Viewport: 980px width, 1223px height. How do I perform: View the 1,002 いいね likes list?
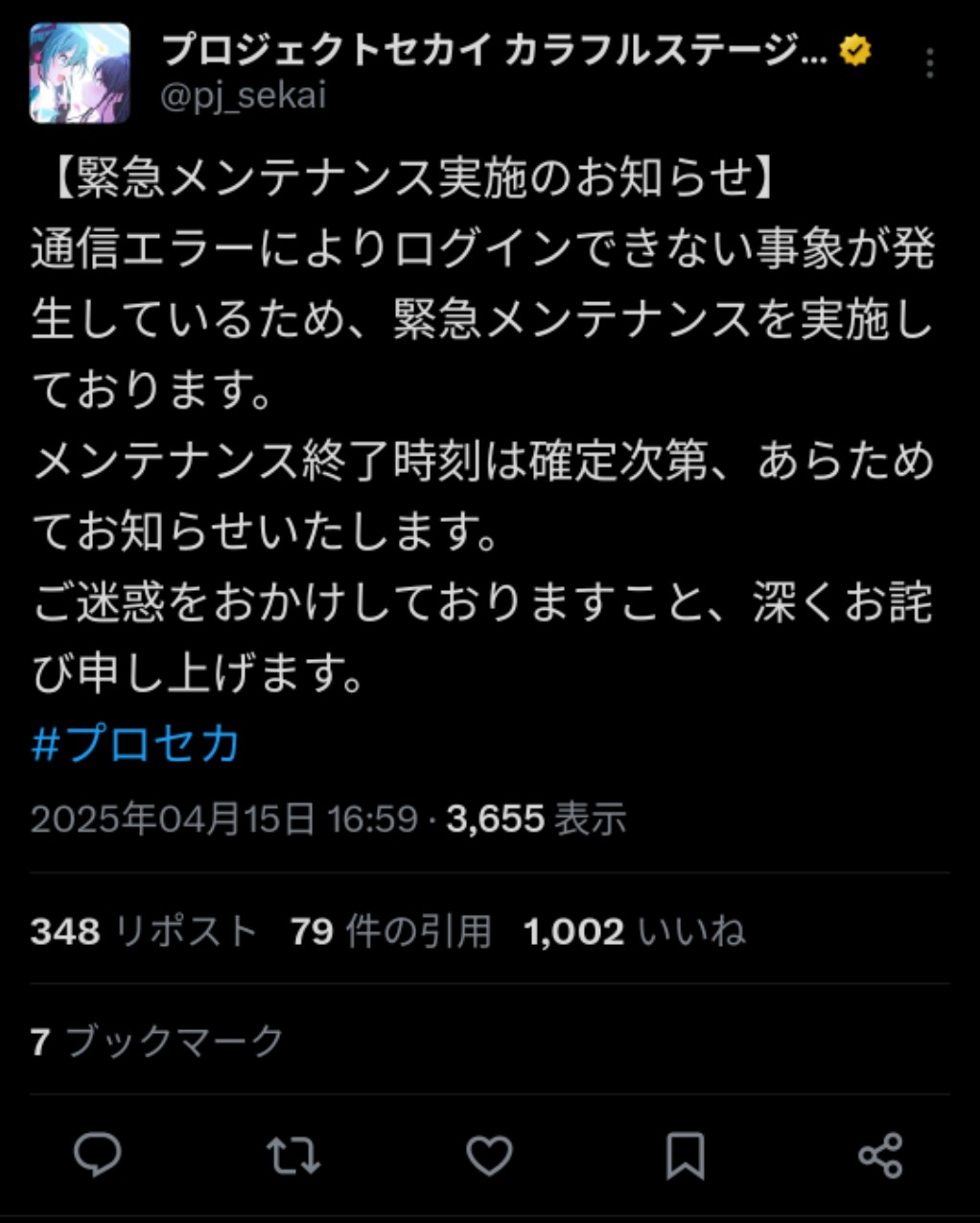click(634, 930)
